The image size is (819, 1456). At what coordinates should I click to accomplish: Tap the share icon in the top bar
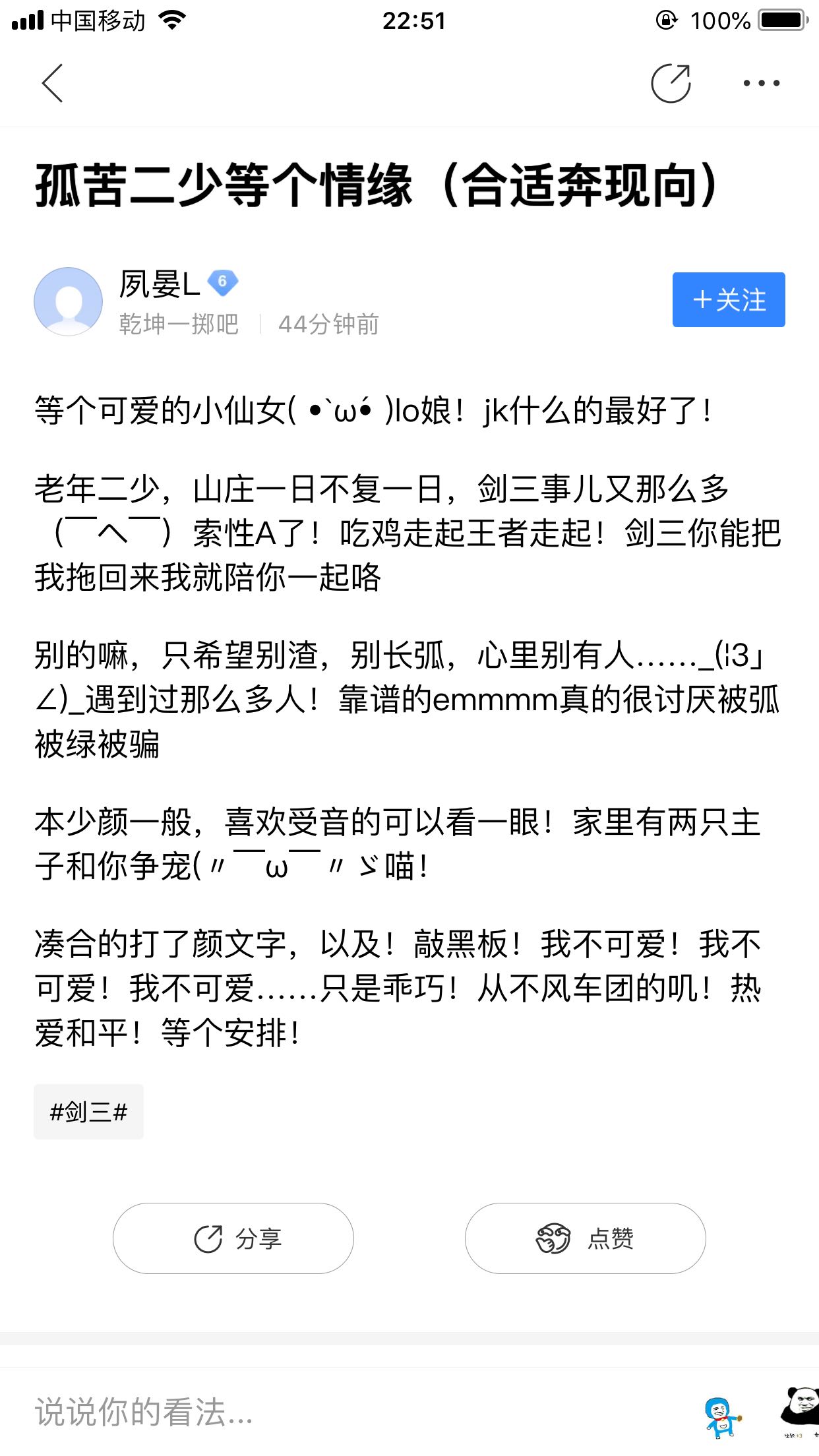point(671,83)
